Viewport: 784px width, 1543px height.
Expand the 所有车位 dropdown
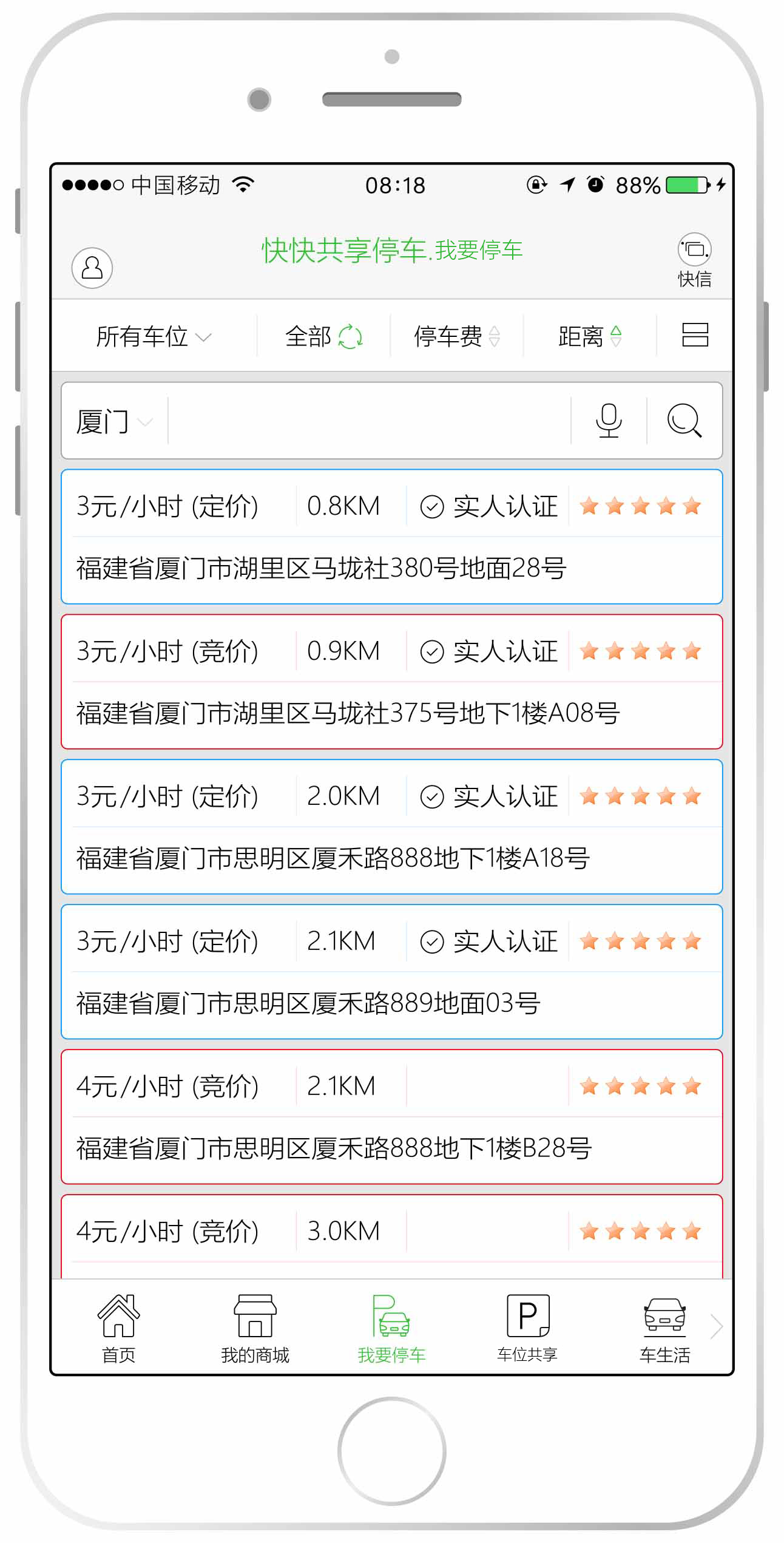(x=153, y=336)
